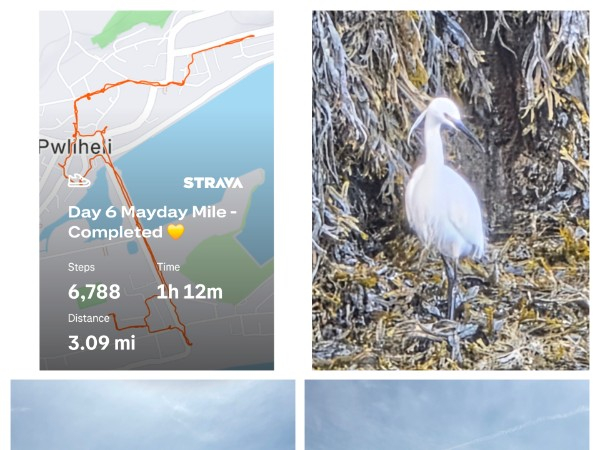View the sky photo with the contrail
Image resolution: width=600 pixels, height=450 pixels.
click(447, 415)
